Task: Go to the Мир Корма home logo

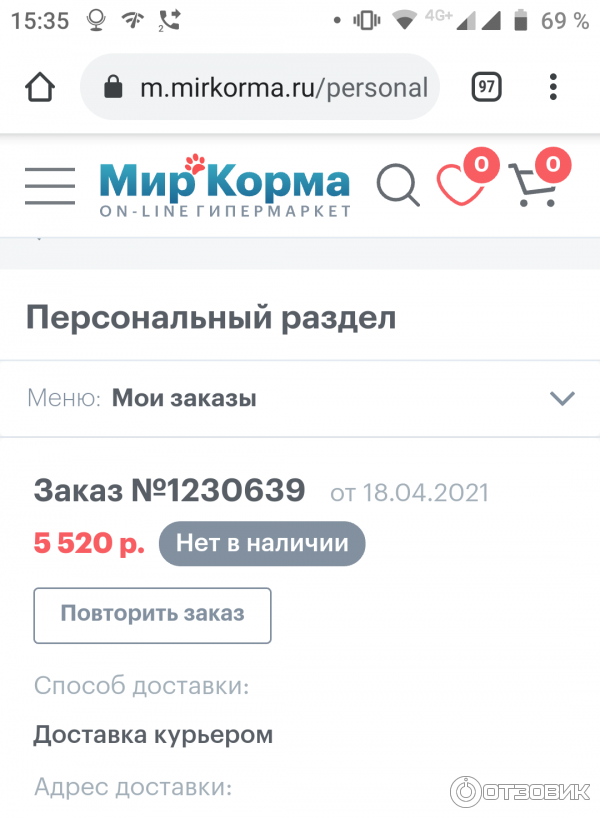Action: click(x=224, y=186)
